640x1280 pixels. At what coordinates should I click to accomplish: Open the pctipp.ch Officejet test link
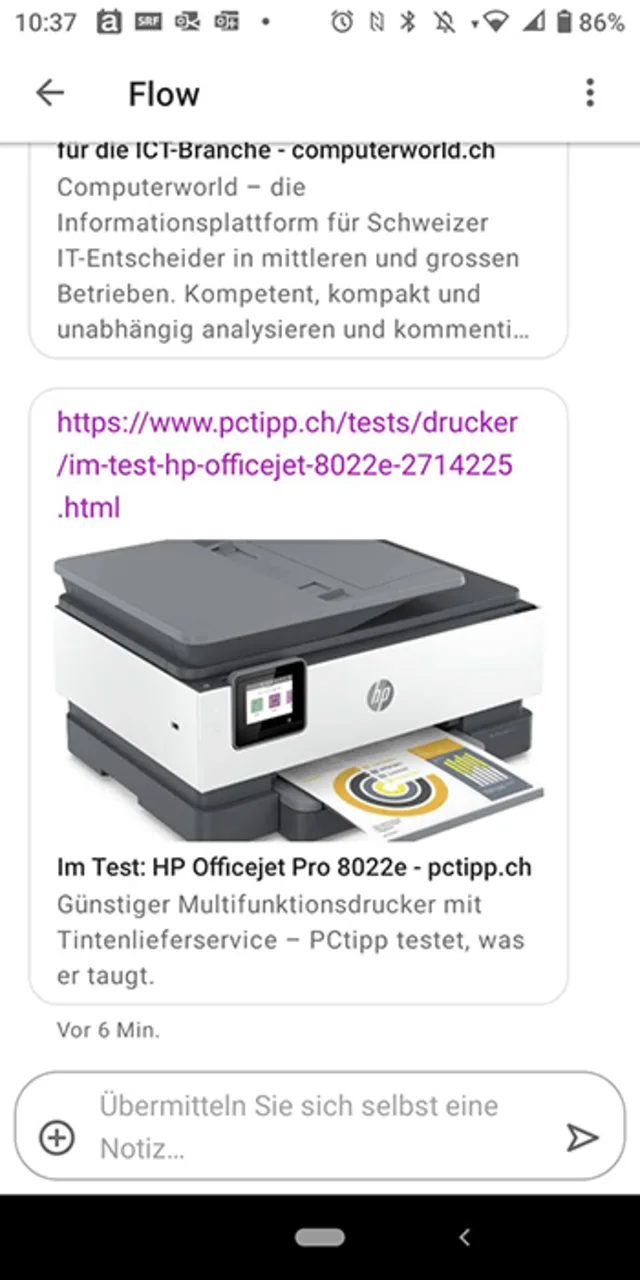(x=286, y=464)
